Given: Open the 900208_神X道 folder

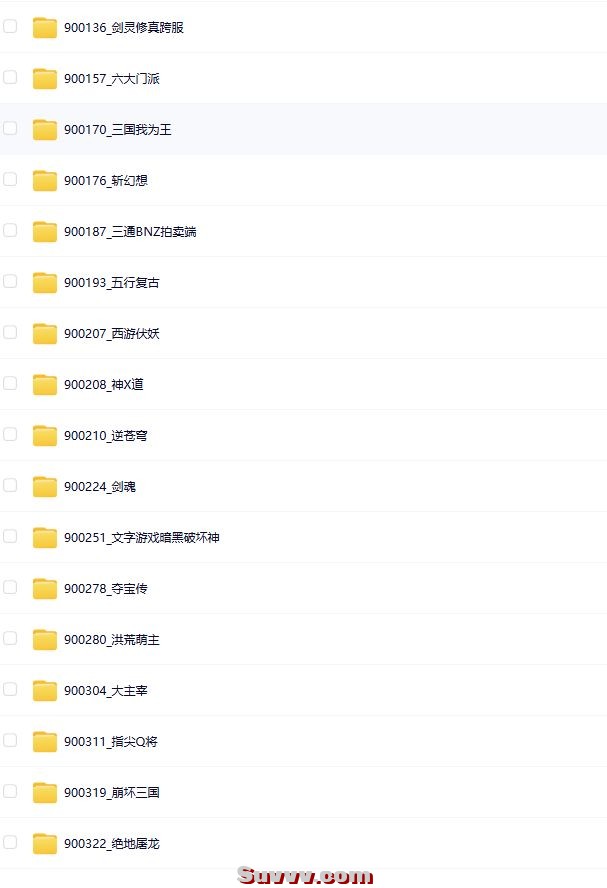Looking at the screenshot, I should tap(103, 385).
